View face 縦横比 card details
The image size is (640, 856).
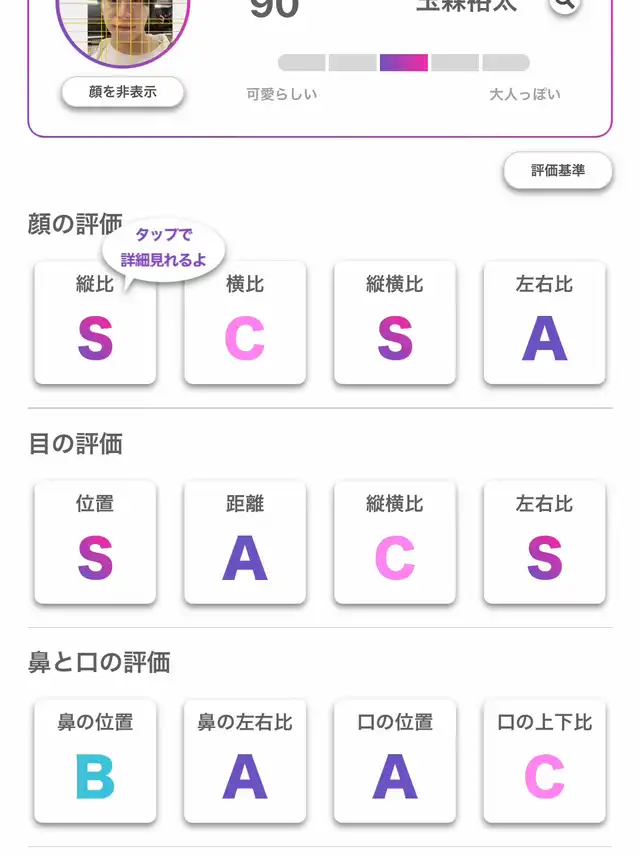click(x=395, y=323)
